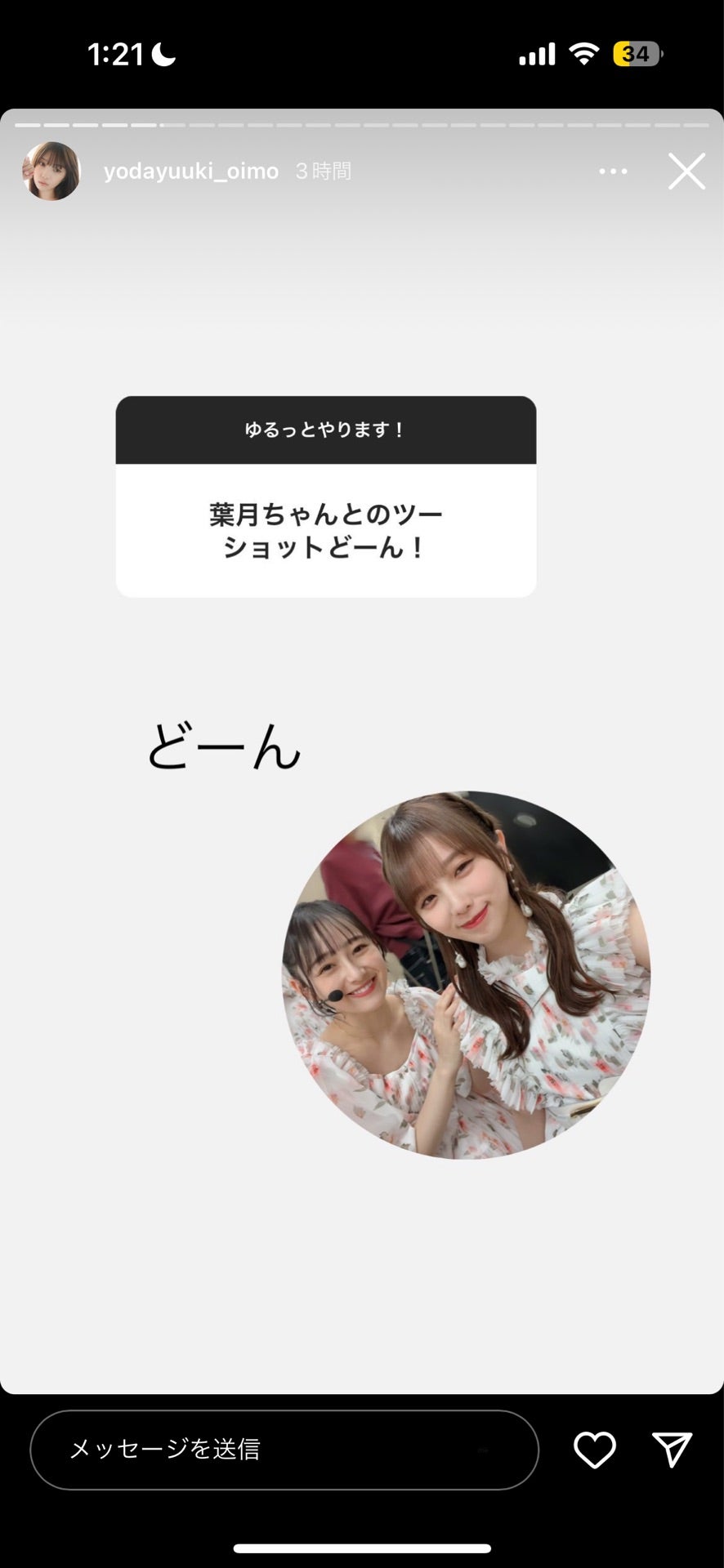This screenshot has width=724, height=1568.
Task: Open yodayuuki_oimo's profile picture
Action: [52, 170]
